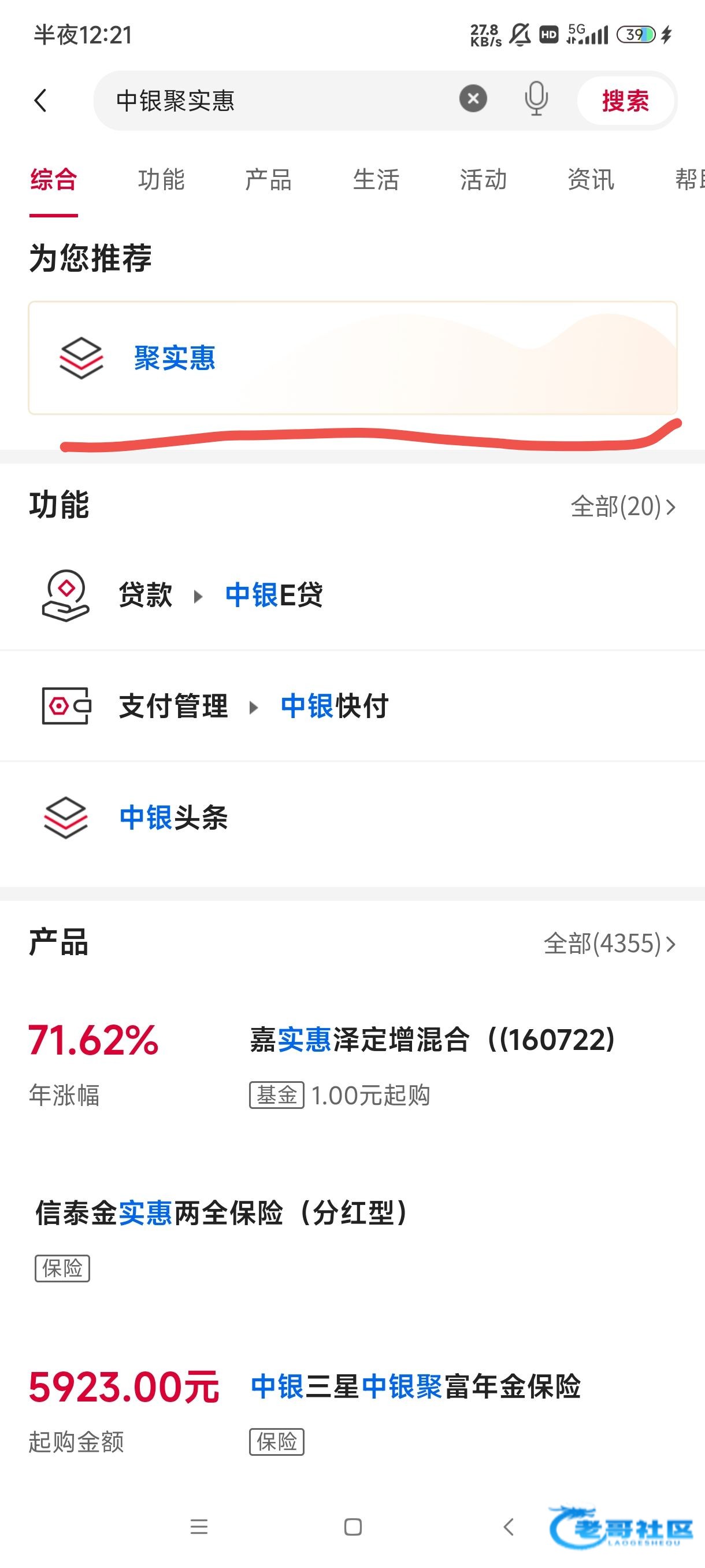
Task: Go back using the top-left arrow
Action: 41,101
